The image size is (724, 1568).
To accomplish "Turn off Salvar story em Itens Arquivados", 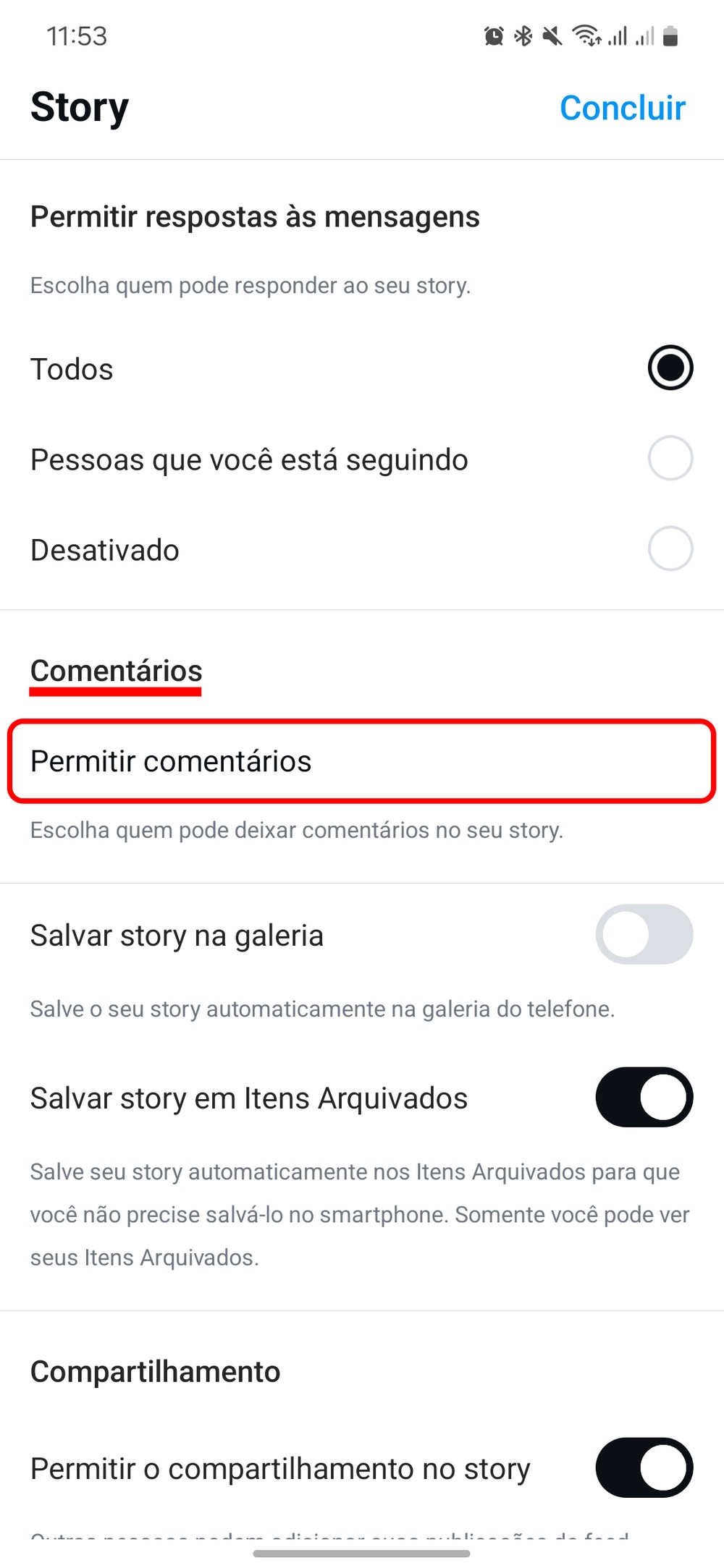I will point(644,1097).
